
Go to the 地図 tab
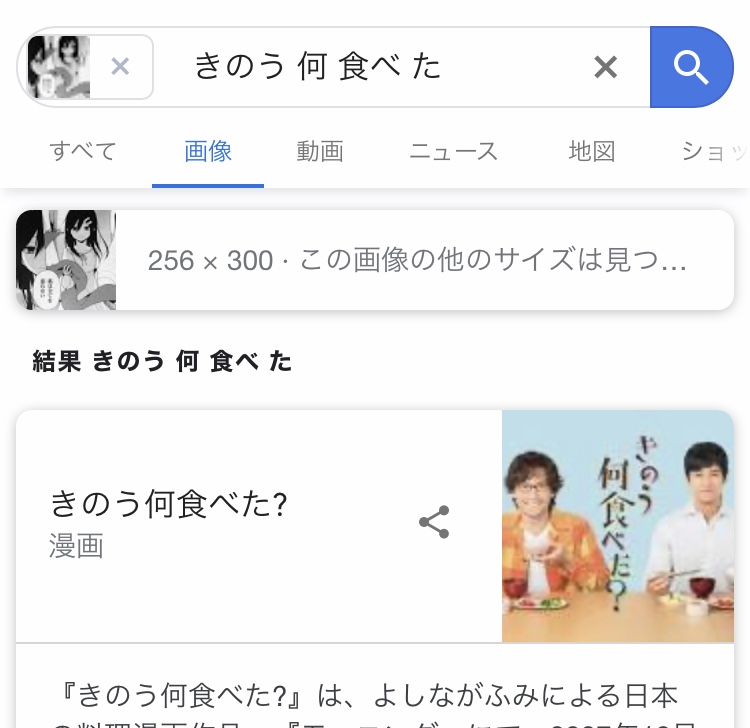591,152
